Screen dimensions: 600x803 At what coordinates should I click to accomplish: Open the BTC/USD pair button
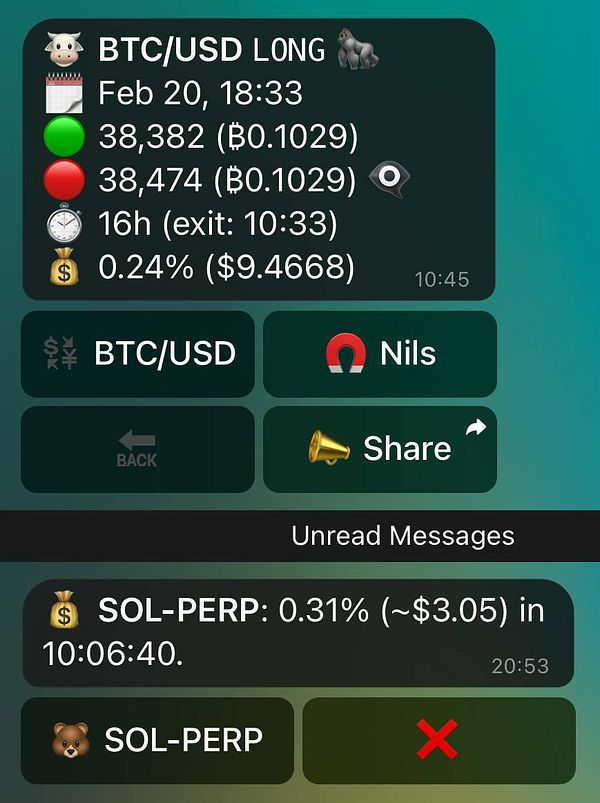[138, 354]
